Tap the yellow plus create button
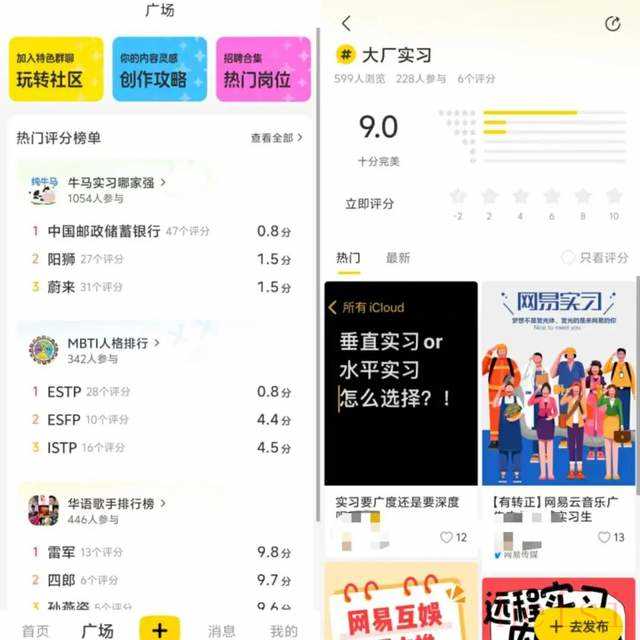Screen dimensions: 640x640 pyautogui.click(x=159, y=628)
